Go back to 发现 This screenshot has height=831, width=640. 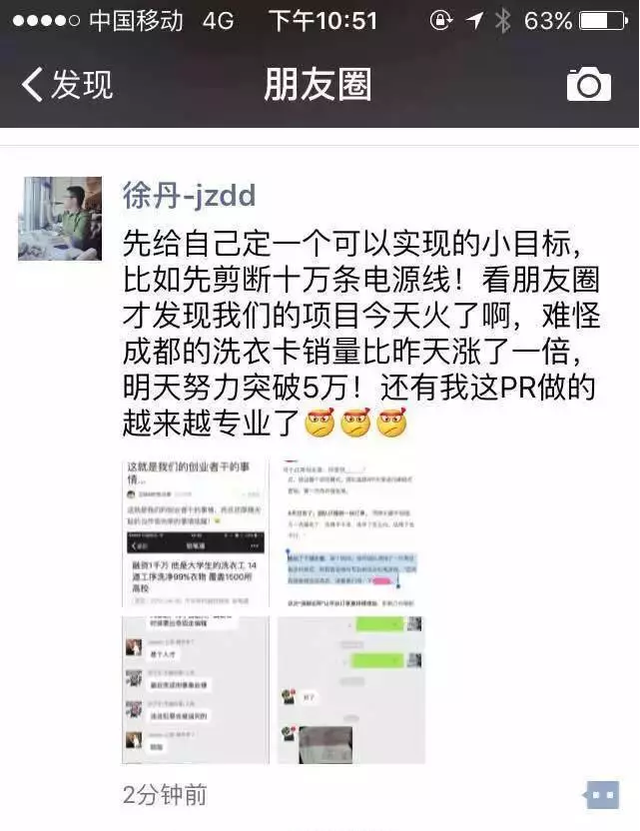[x=67, y=85]
